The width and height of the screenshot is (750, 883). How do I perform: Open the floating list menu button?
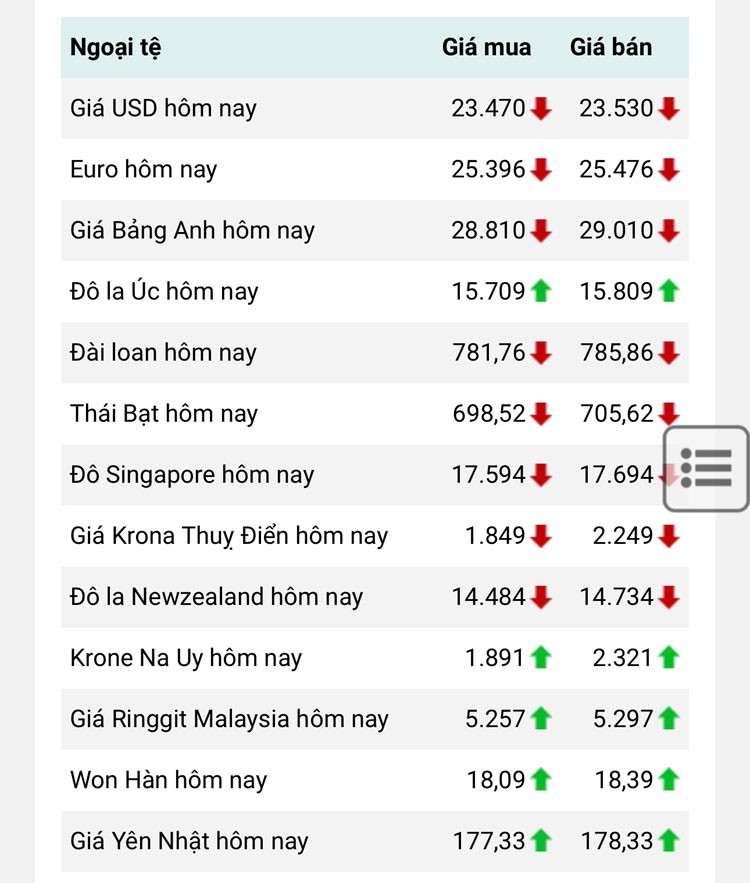point(707,470)
